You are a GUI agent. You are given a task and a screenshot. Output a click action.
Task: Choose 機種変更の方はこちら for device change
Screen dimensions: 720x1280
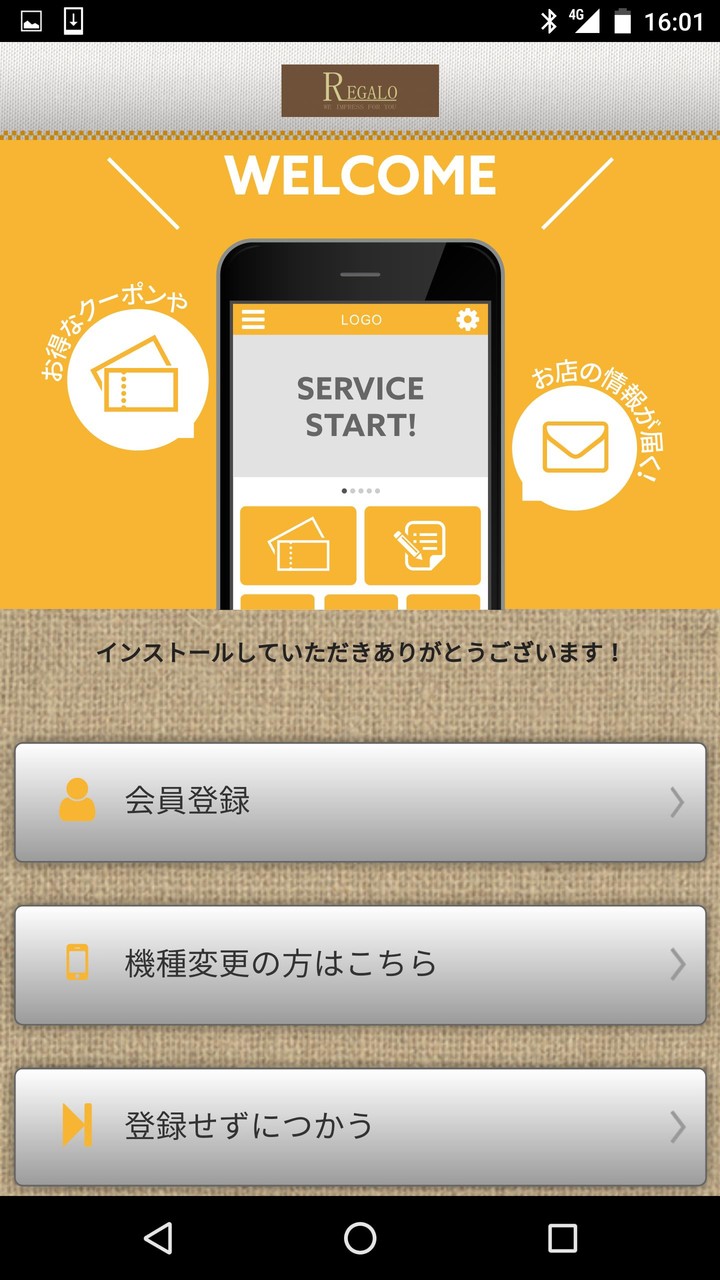(x=360, y=963)
